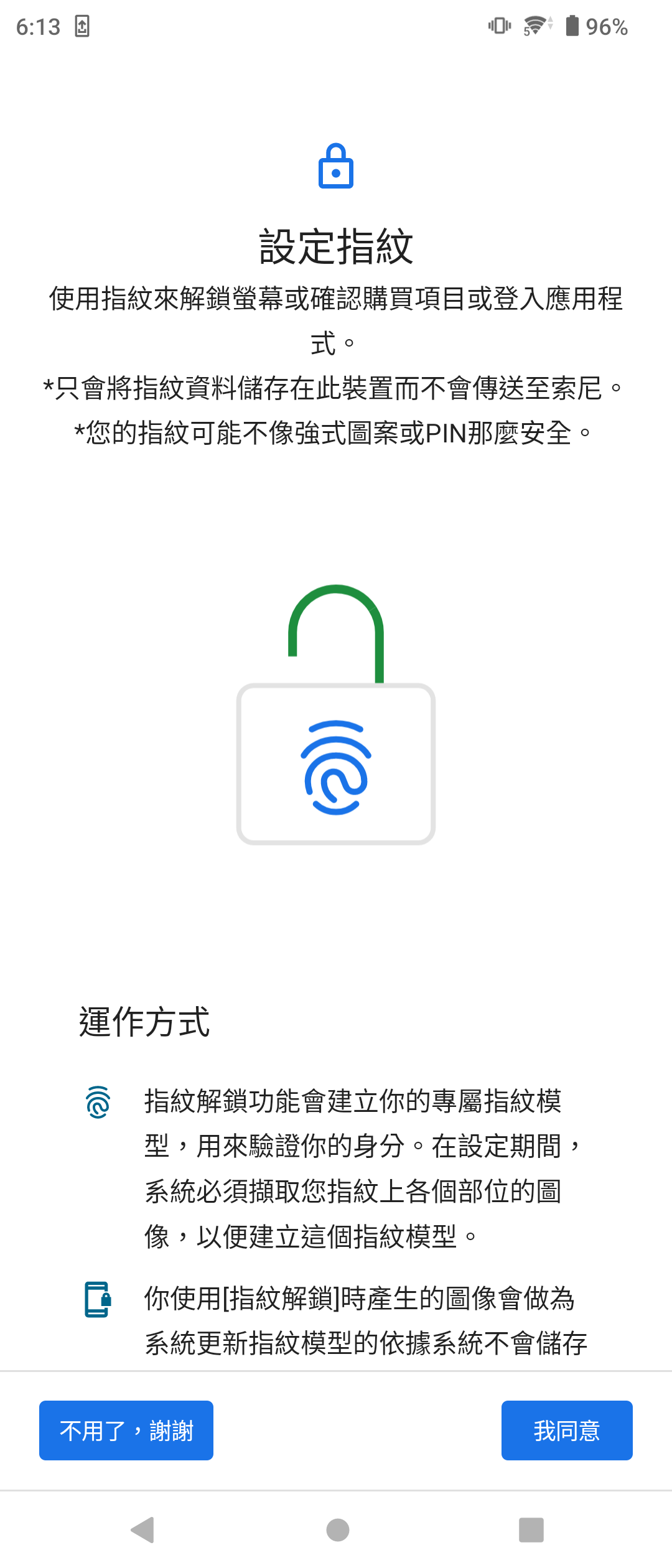Tap the clock showing 6:13
The width and height of the screenshot is (672, 1568).
click(39, 26)
